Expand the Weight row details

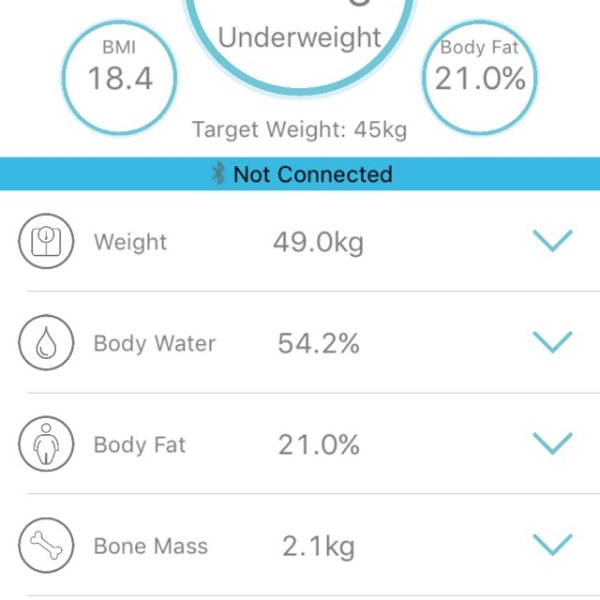[552, 241]
